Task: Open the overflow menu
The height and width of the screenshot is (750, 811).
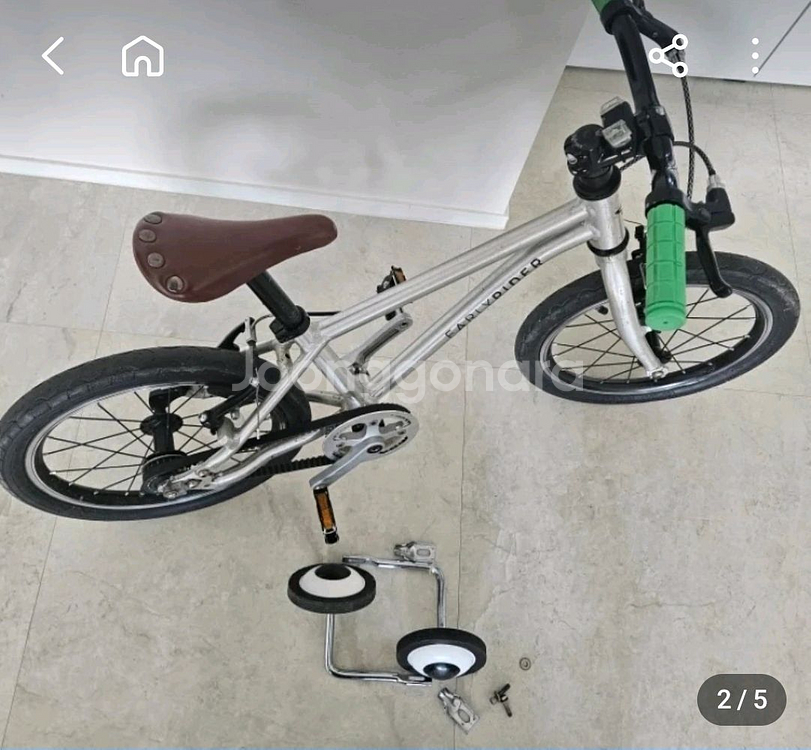Action: [755, 56]
